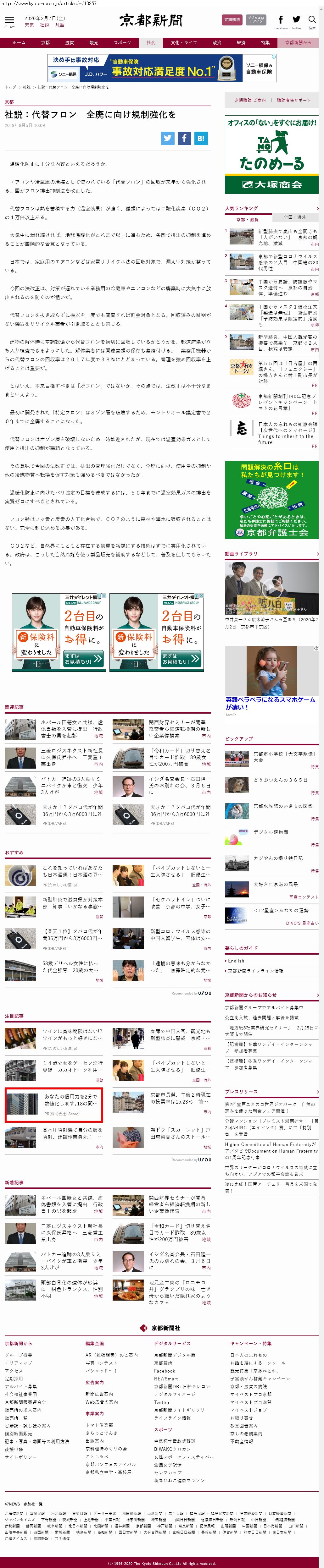
Task: Select the 文化・ライフ tab
Action: [183, 43]
